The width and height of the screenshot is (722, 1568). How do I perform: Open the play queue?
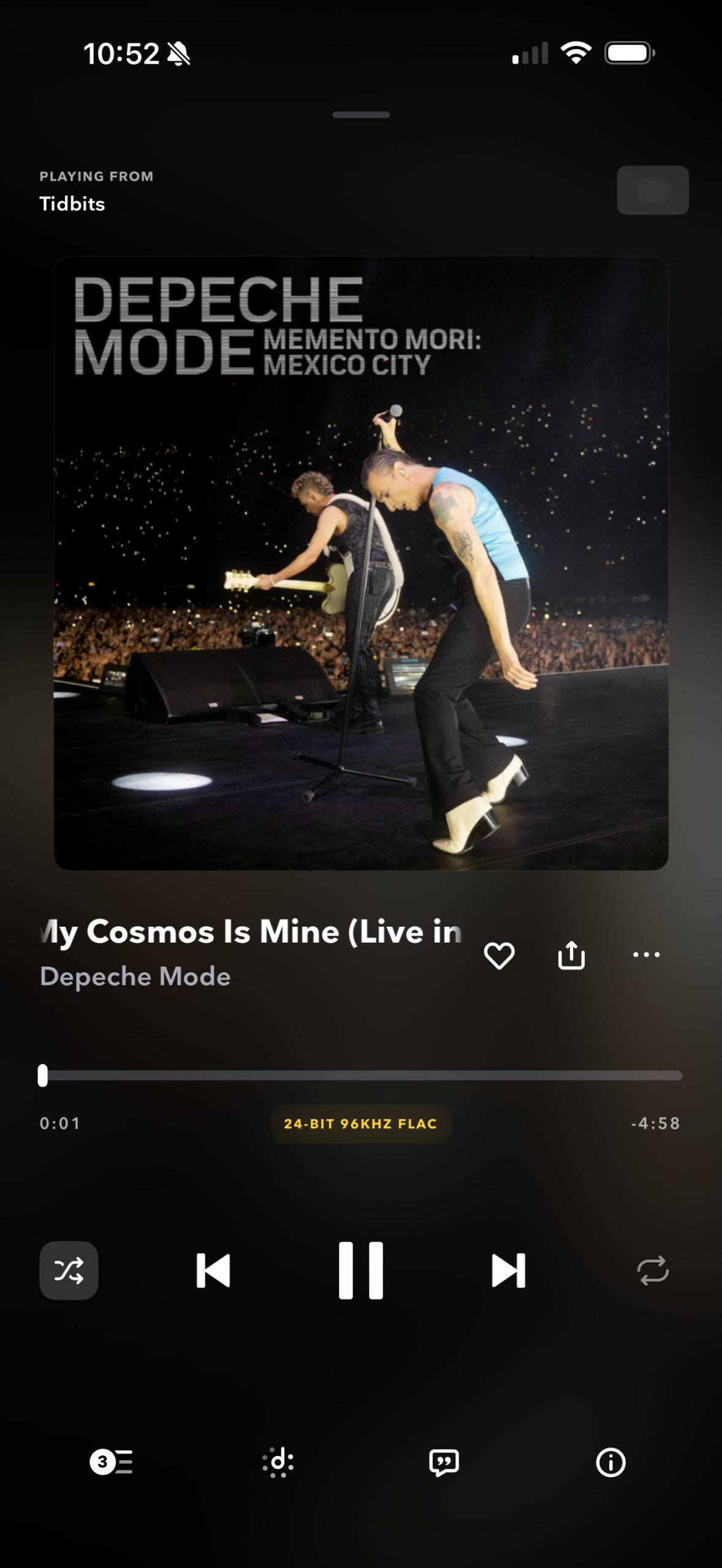[x=111, y=1462]
